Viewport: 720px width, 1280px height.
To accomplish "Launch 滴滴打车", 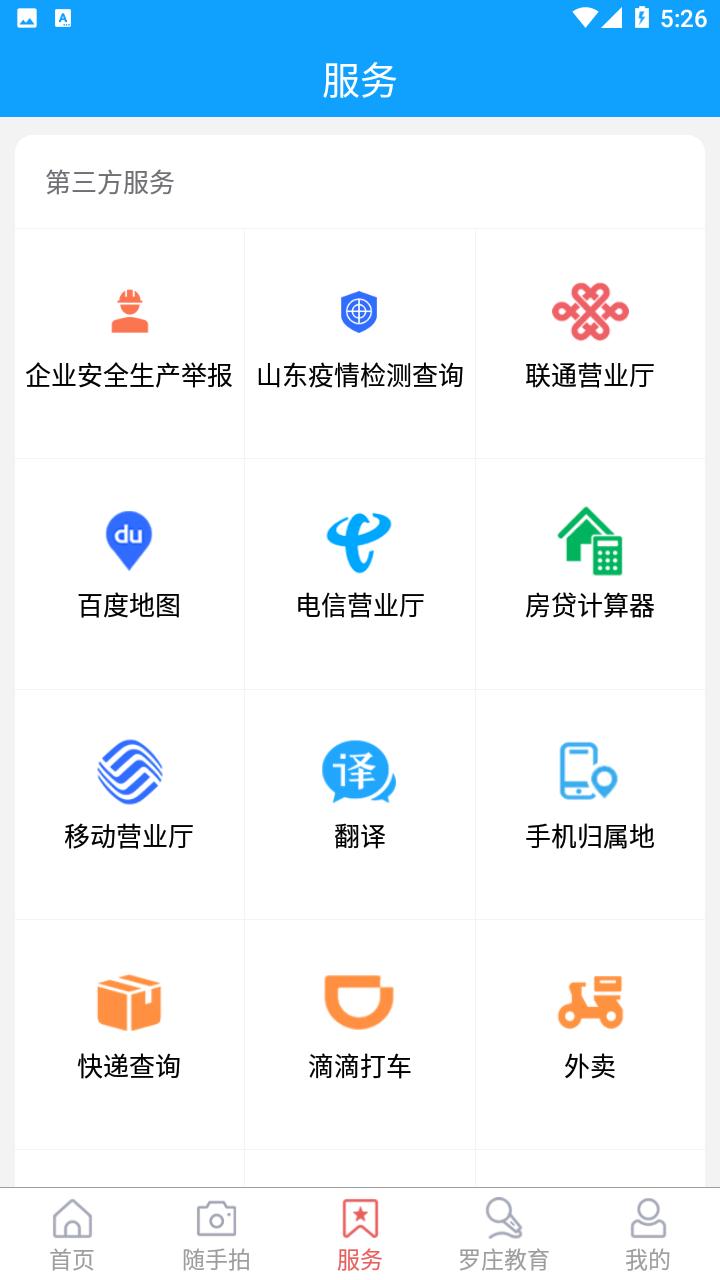I will pyautogui.click(x=359, y=1033).
